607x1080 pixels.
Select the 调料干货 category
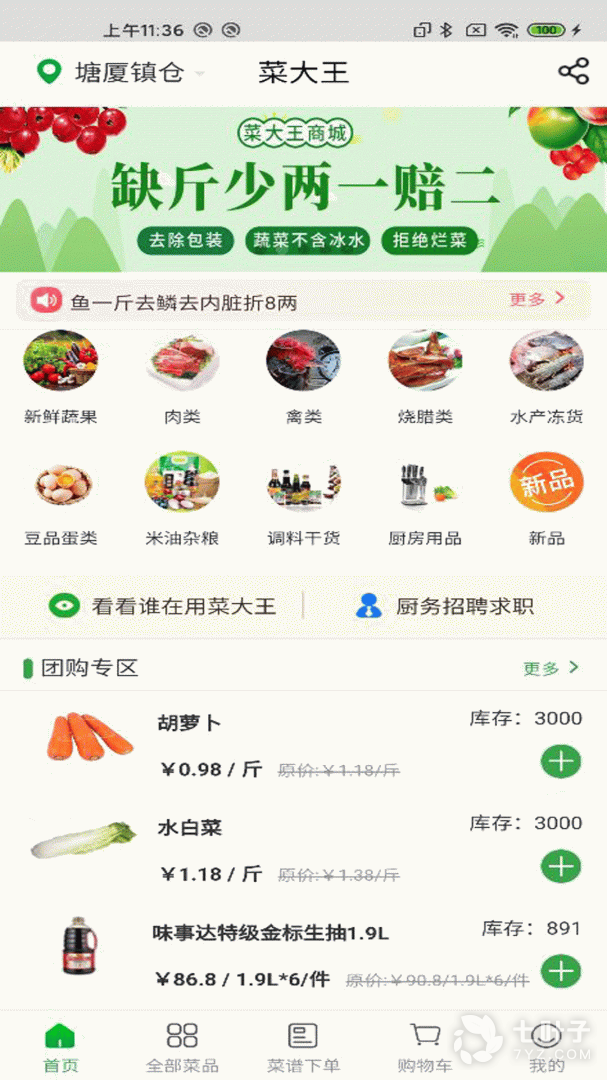[303, 499]
